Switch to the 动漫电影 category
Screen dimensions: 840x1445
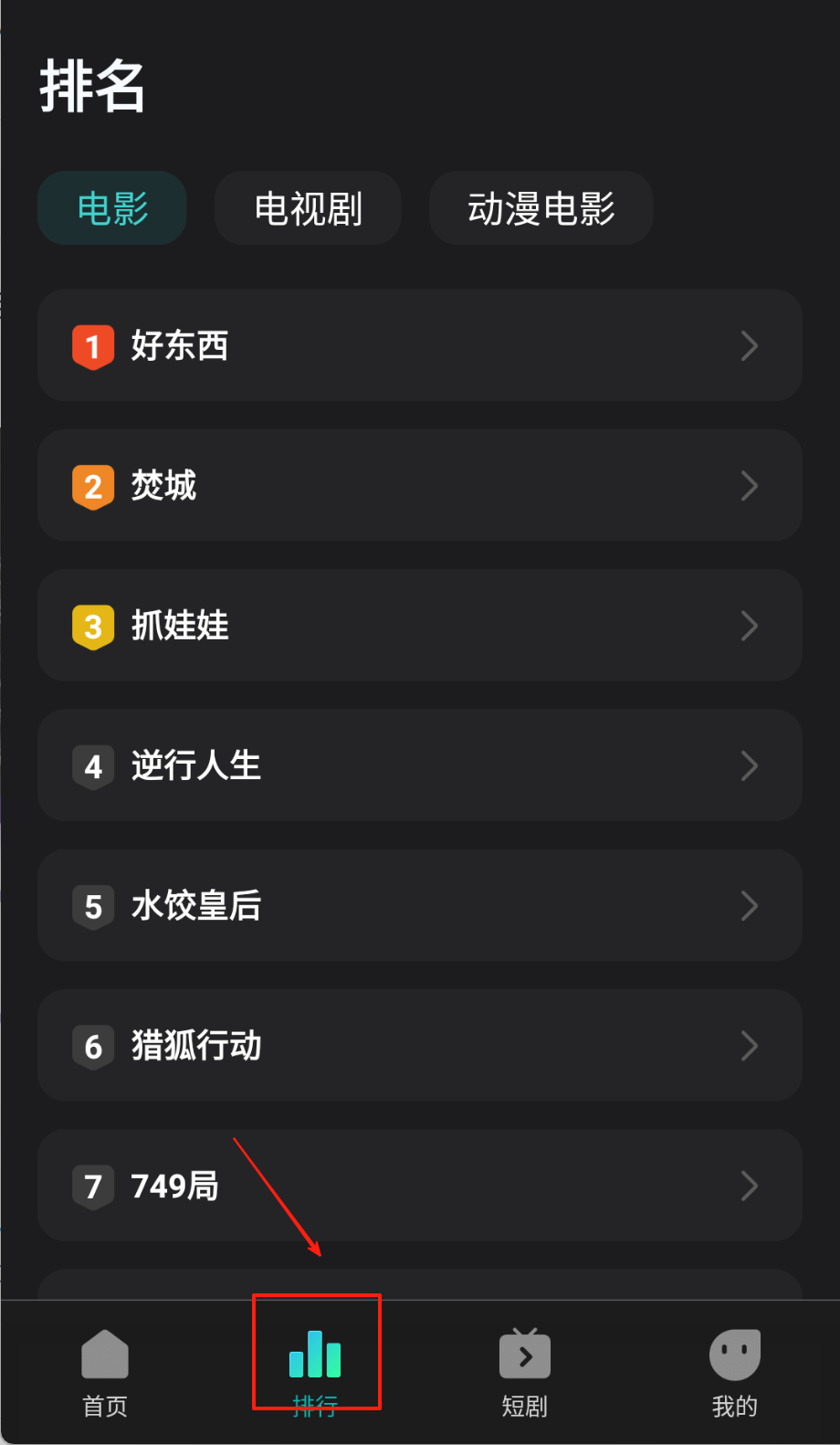tap(541, 208)
